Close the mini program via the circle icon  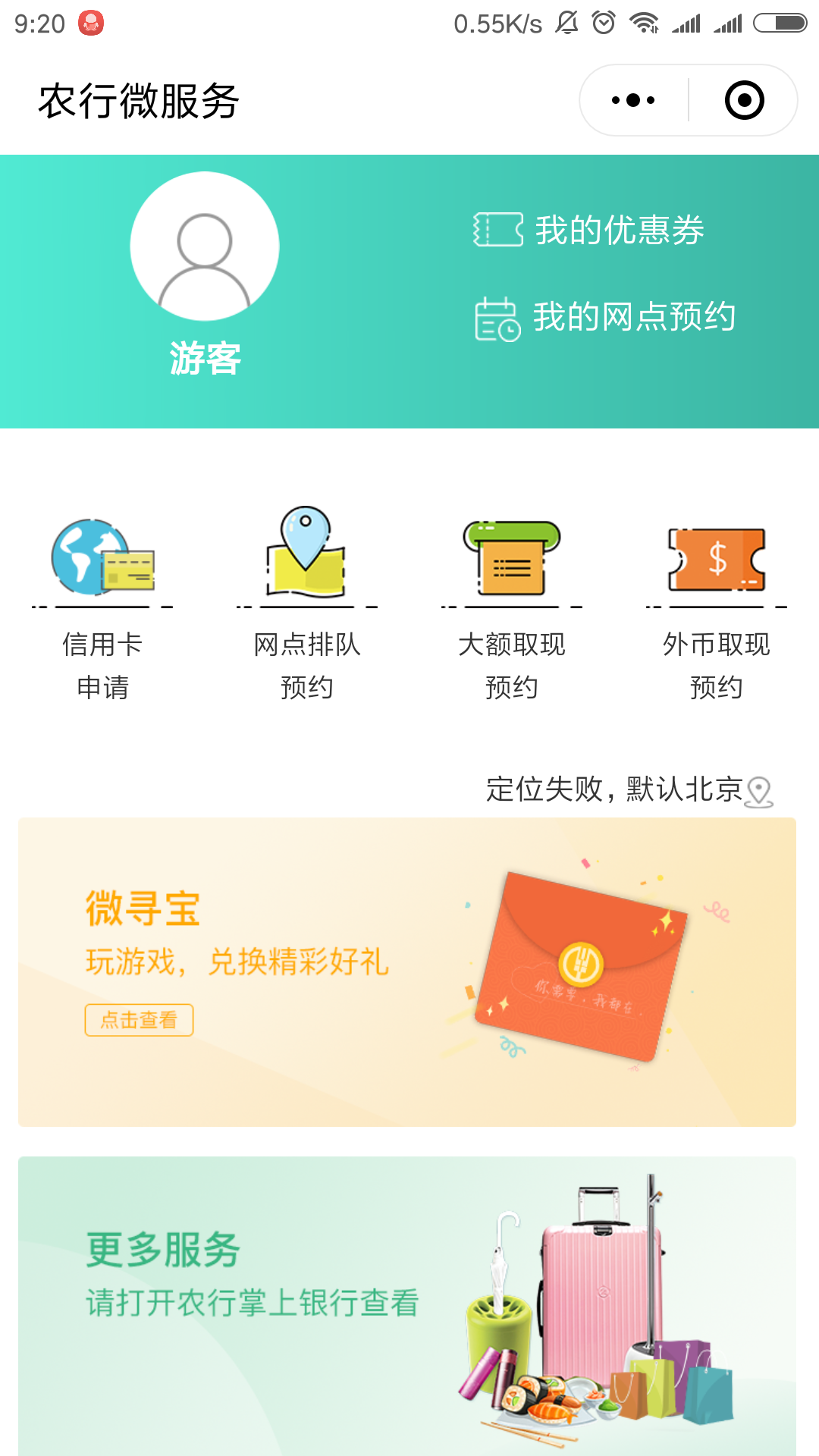pyautogui.click(x=744, y=100)
